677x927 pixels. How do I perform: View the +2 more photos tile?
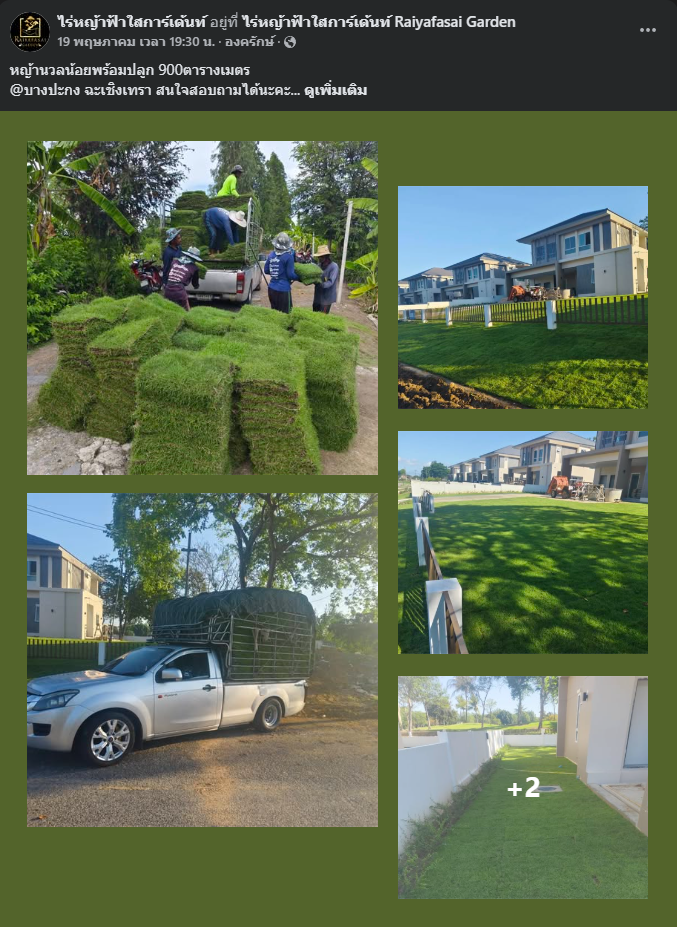pyautogui.click(x=522, y=787)
